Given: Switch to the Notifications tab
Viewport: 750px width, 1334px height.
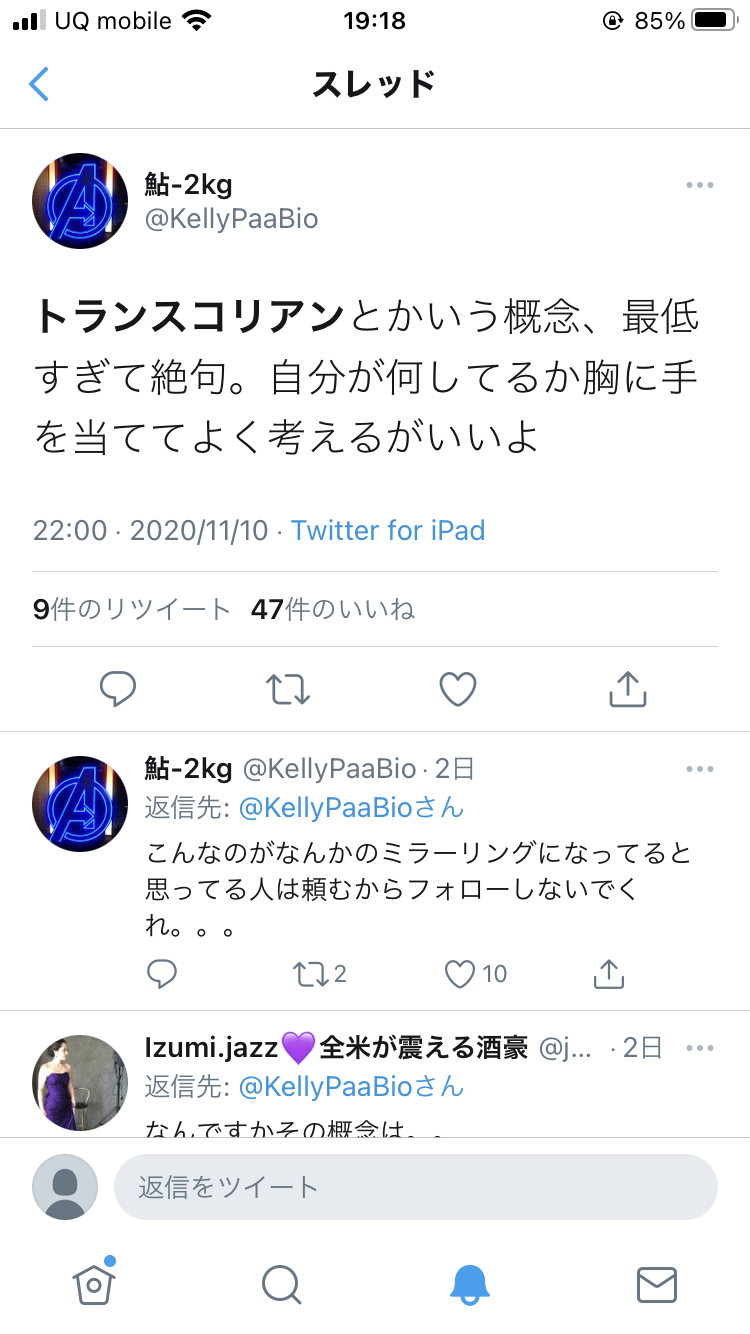Looking at the screenshot, I should coord(469,1284).
